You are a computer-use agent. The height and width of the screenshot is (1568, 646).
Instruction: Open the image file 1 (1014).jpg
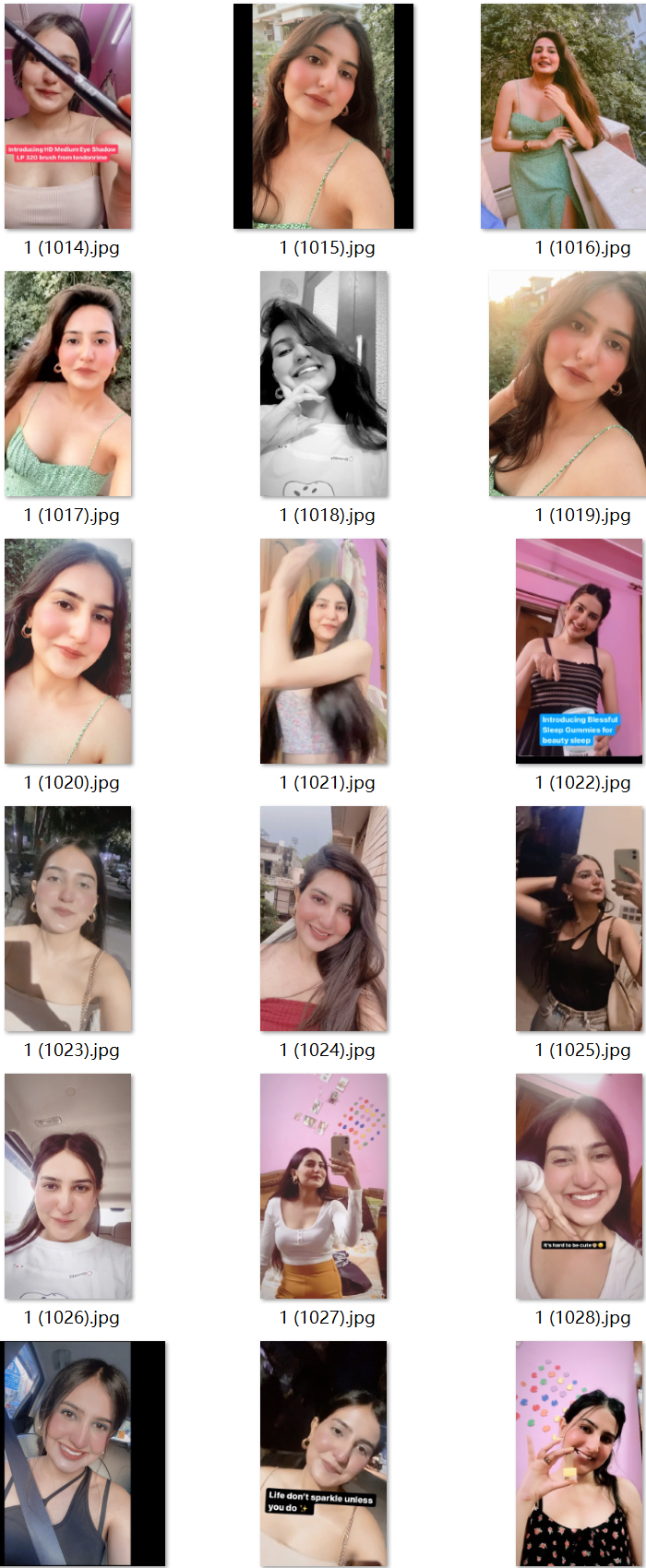68,116
